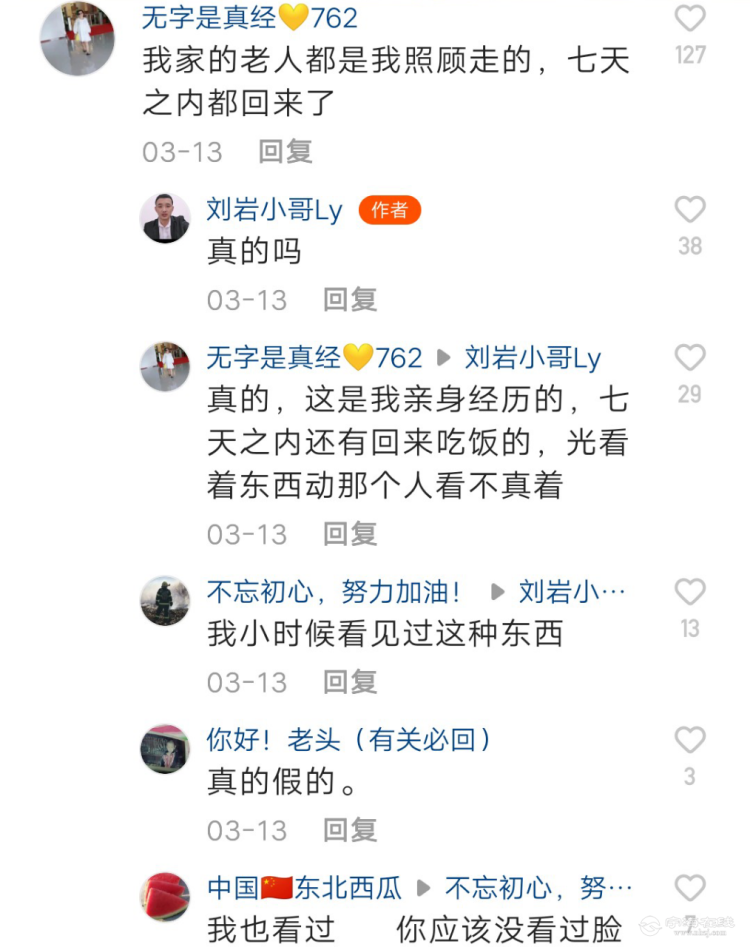
Task: Tap watermelon avatar of 中国东北西瓜
Action: pos(165,896)
